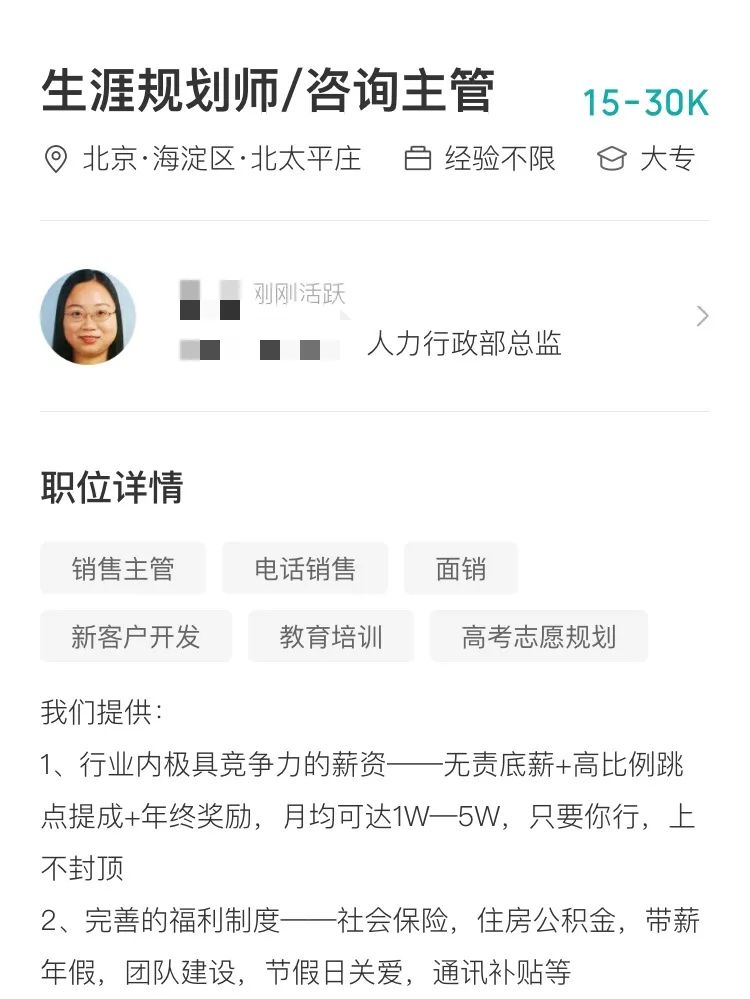Open the 人力行政部总监 recruiter profile row
750x999 pixels.
[375, 317]
